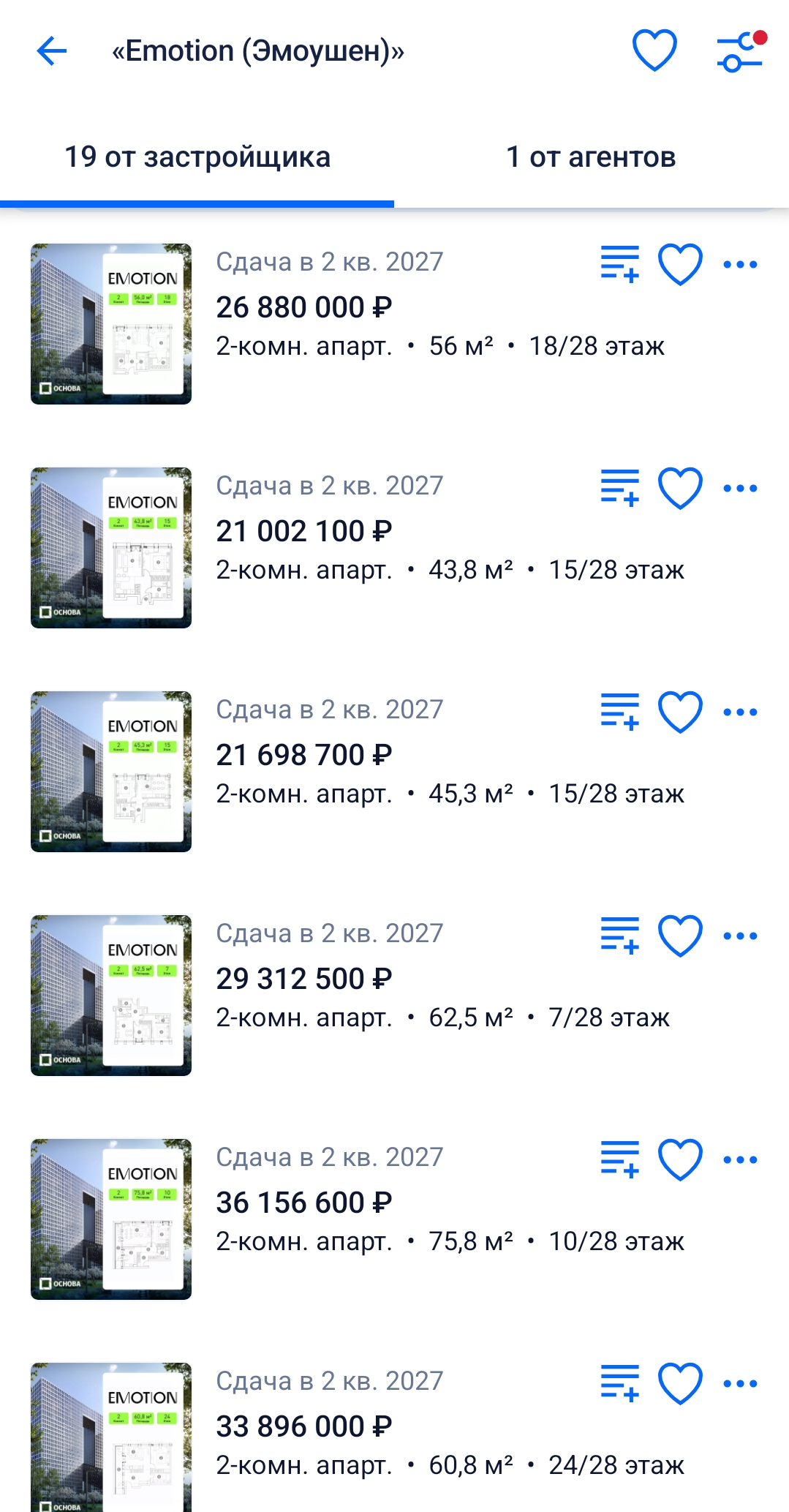The image size is (789, 1512).
Task: Like the 21 002 100 ₽ apartment
Action: (x=680, y=488)
